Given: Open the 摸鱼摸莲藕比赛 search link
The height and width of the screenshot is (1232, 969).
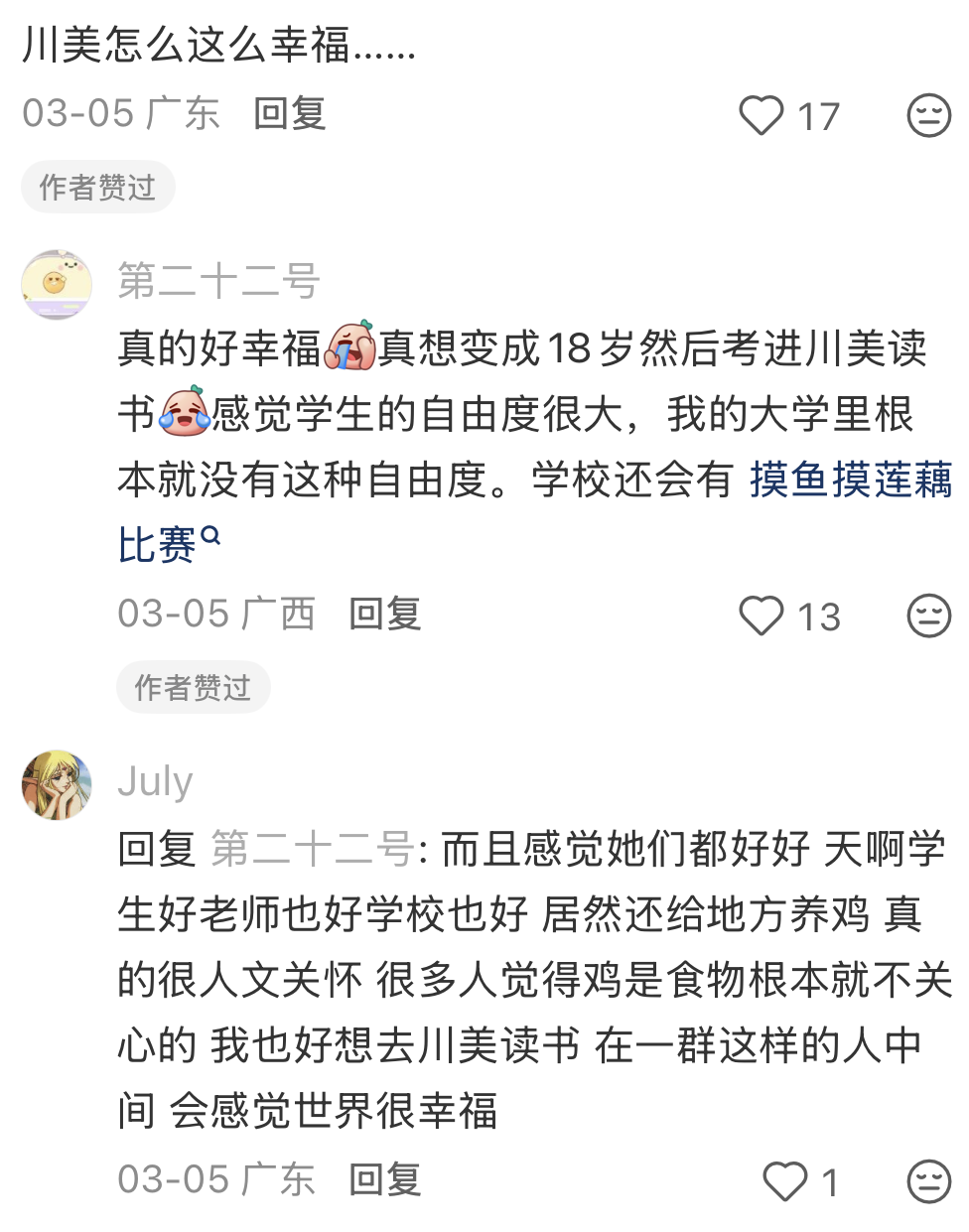Looking at the screenshot, I should [x=536, y=512].
